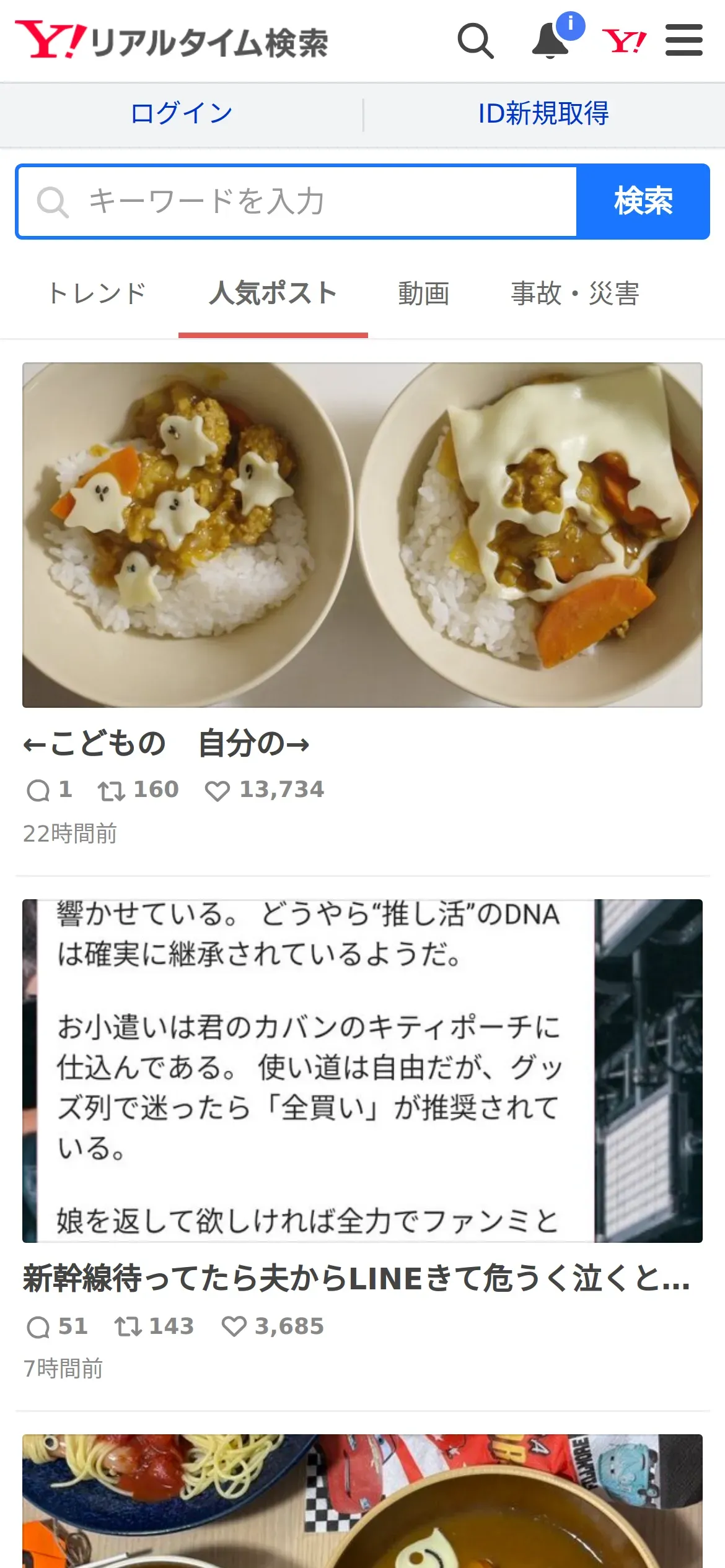This screenshot has width=725, height=1568.
Task: Select ID新規取得 to create an account
Action: click(543, 114)
